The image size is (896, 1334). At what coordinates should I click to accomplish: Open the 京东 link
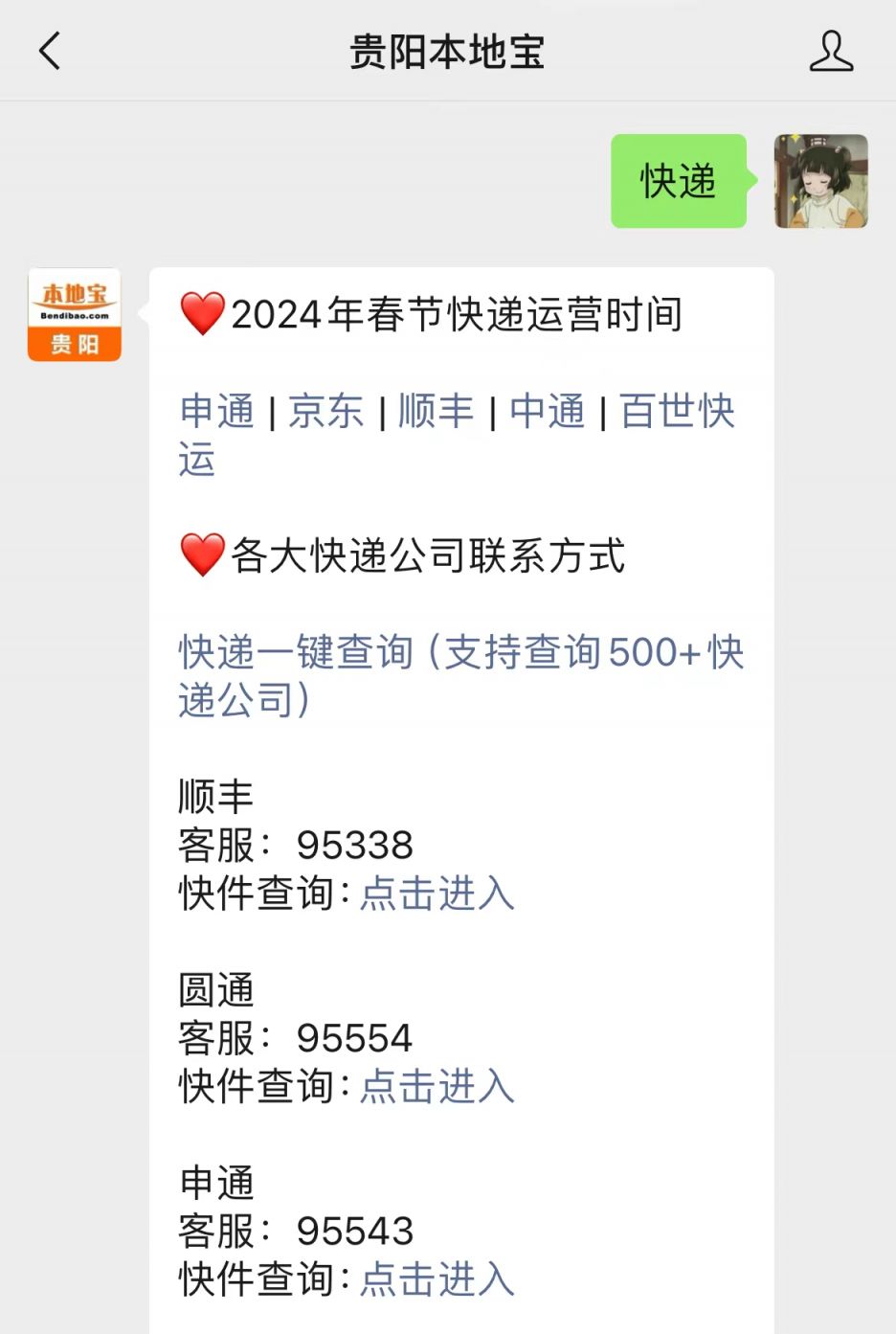point(326,412)
